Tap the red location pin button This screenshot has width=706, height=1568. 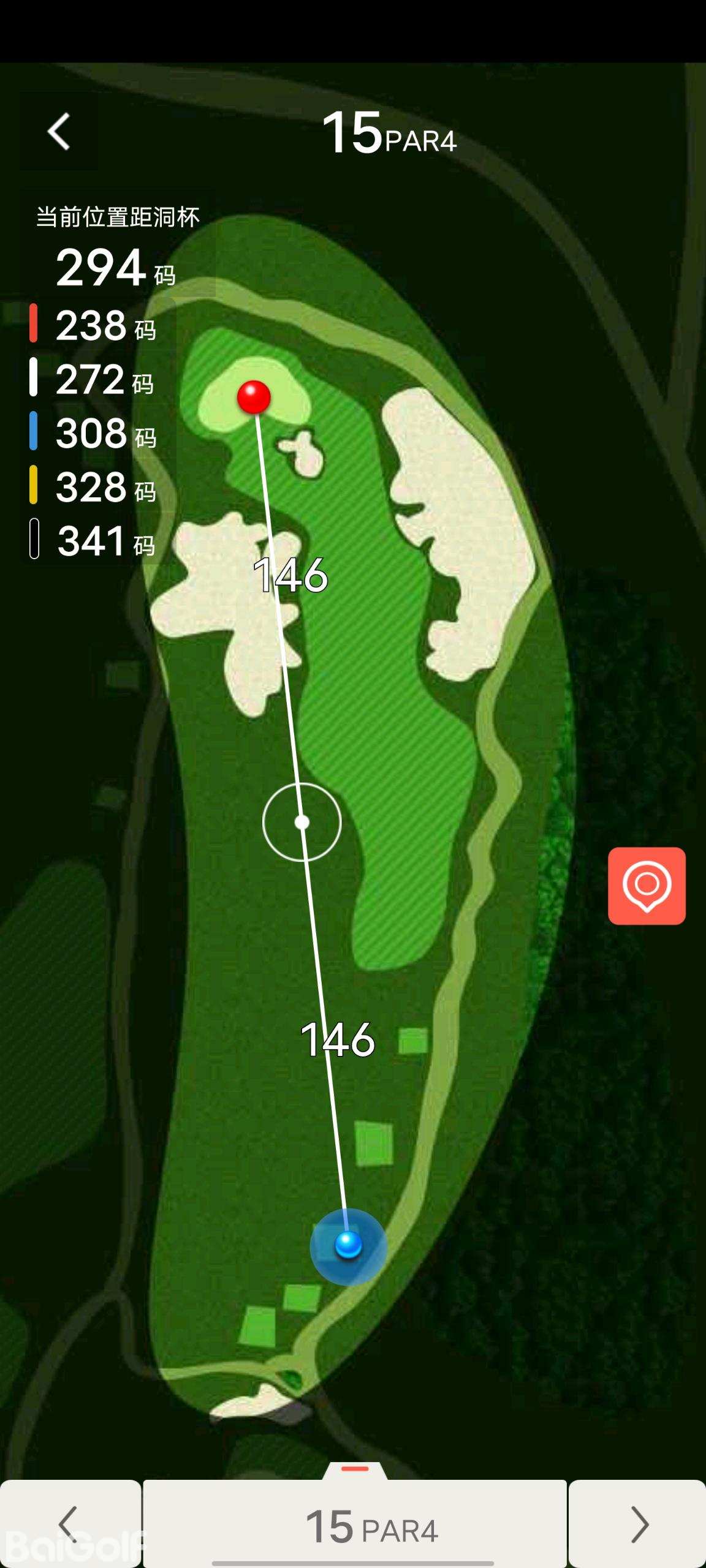[x=647, y=886]
